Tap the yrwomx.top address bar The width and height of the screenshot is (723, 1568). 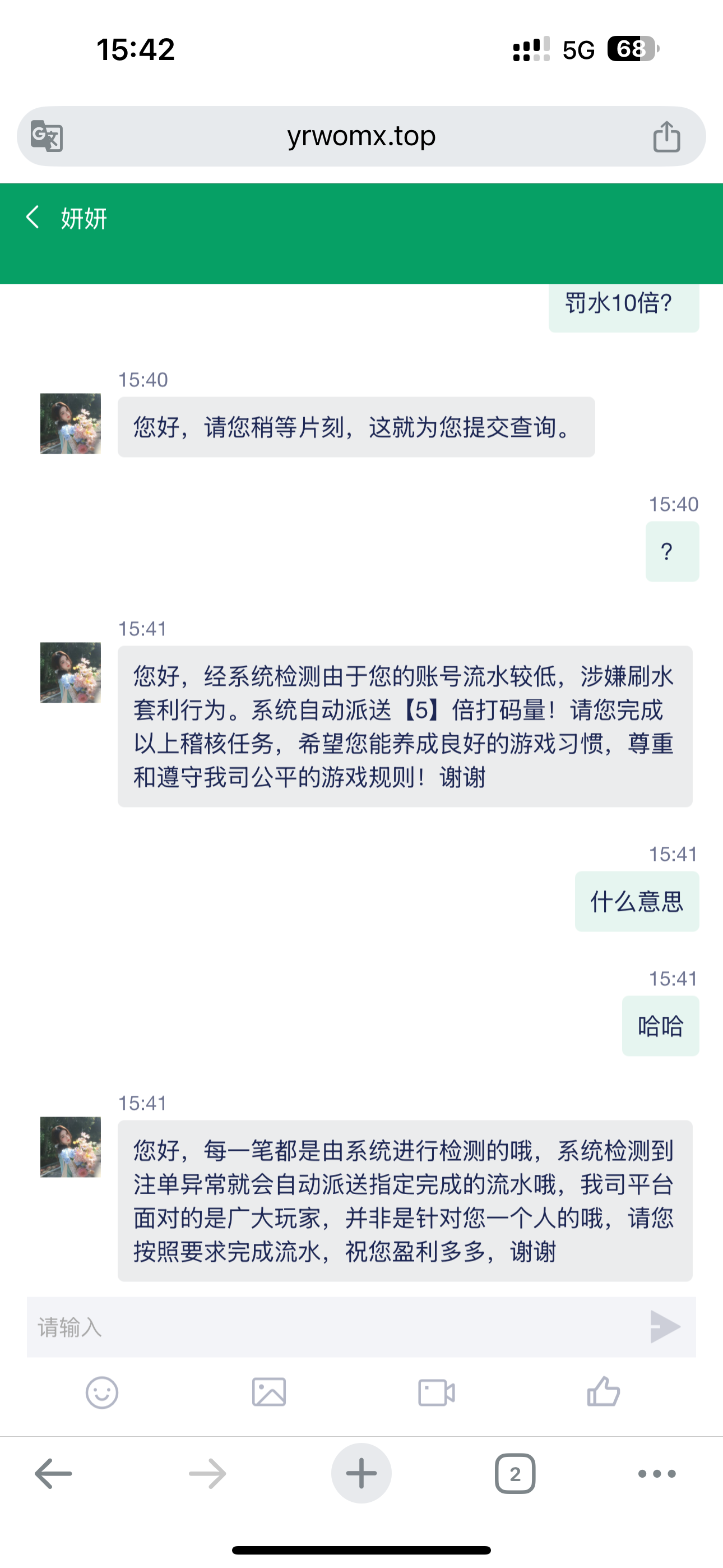[x=361, y=136]
